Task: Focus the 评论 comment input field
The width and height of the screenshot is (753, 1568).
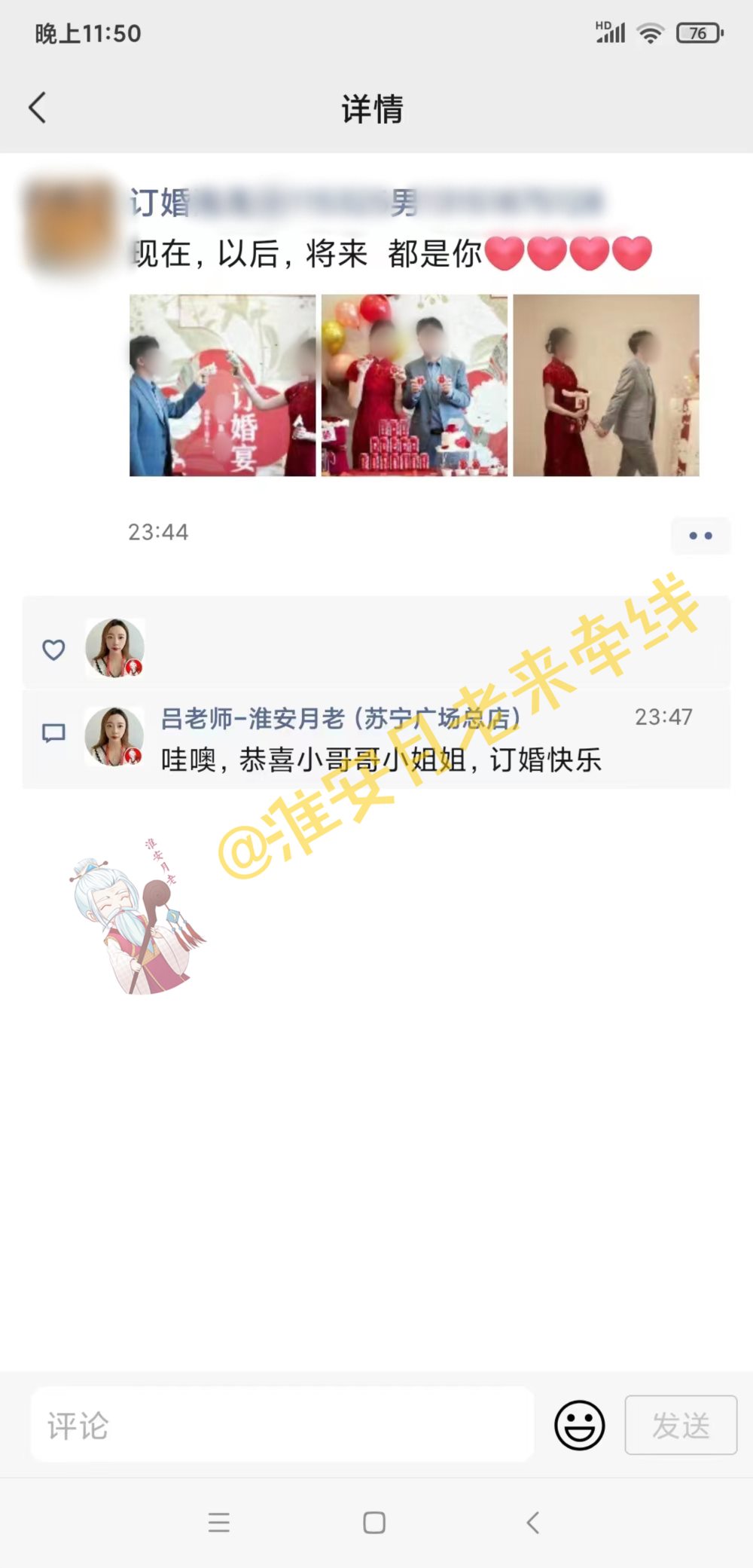Action: click(x=282, y=1425)
